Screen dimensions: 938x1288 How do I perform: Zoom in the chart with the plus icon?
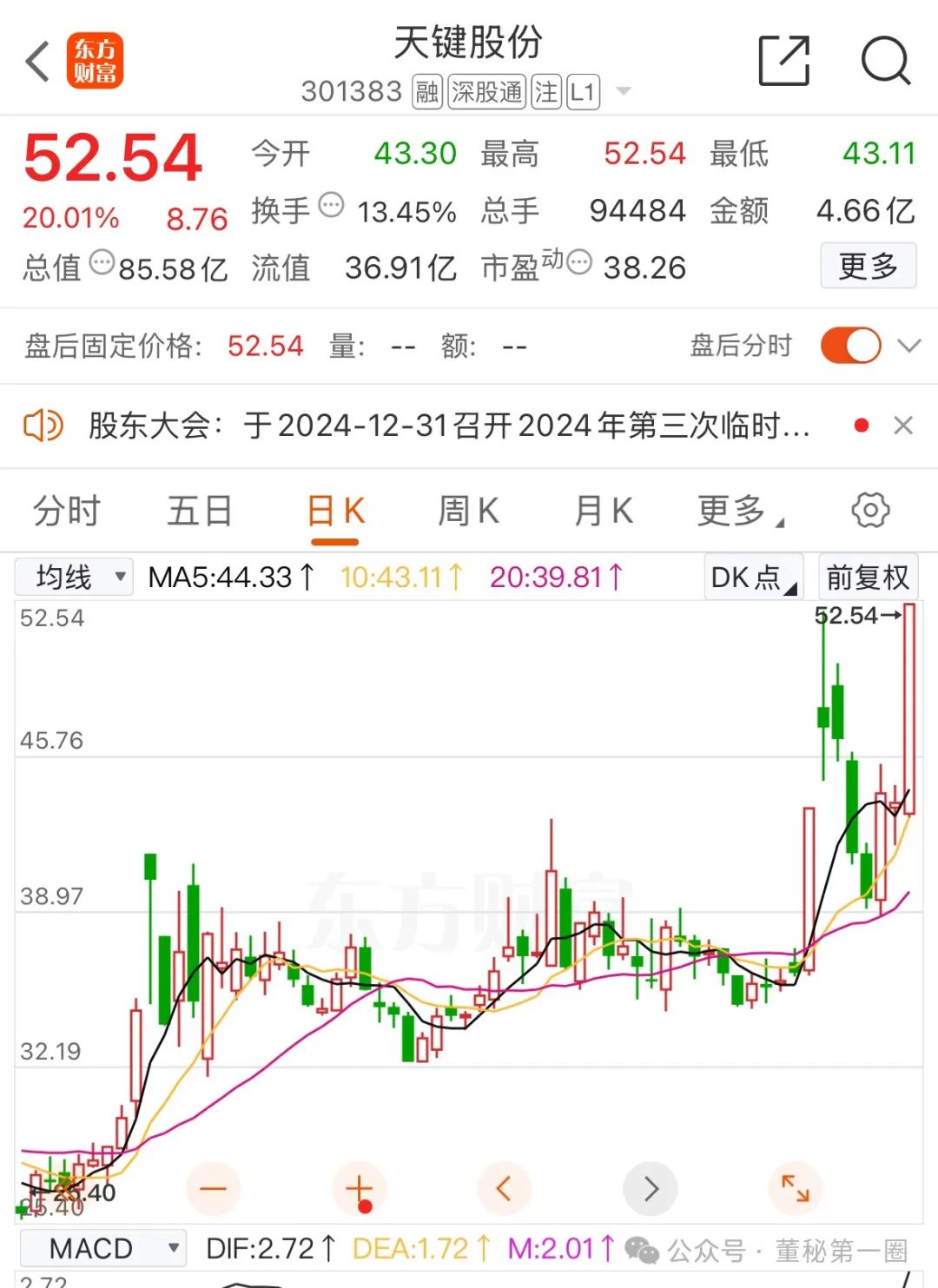click(x=359, y=1187)
